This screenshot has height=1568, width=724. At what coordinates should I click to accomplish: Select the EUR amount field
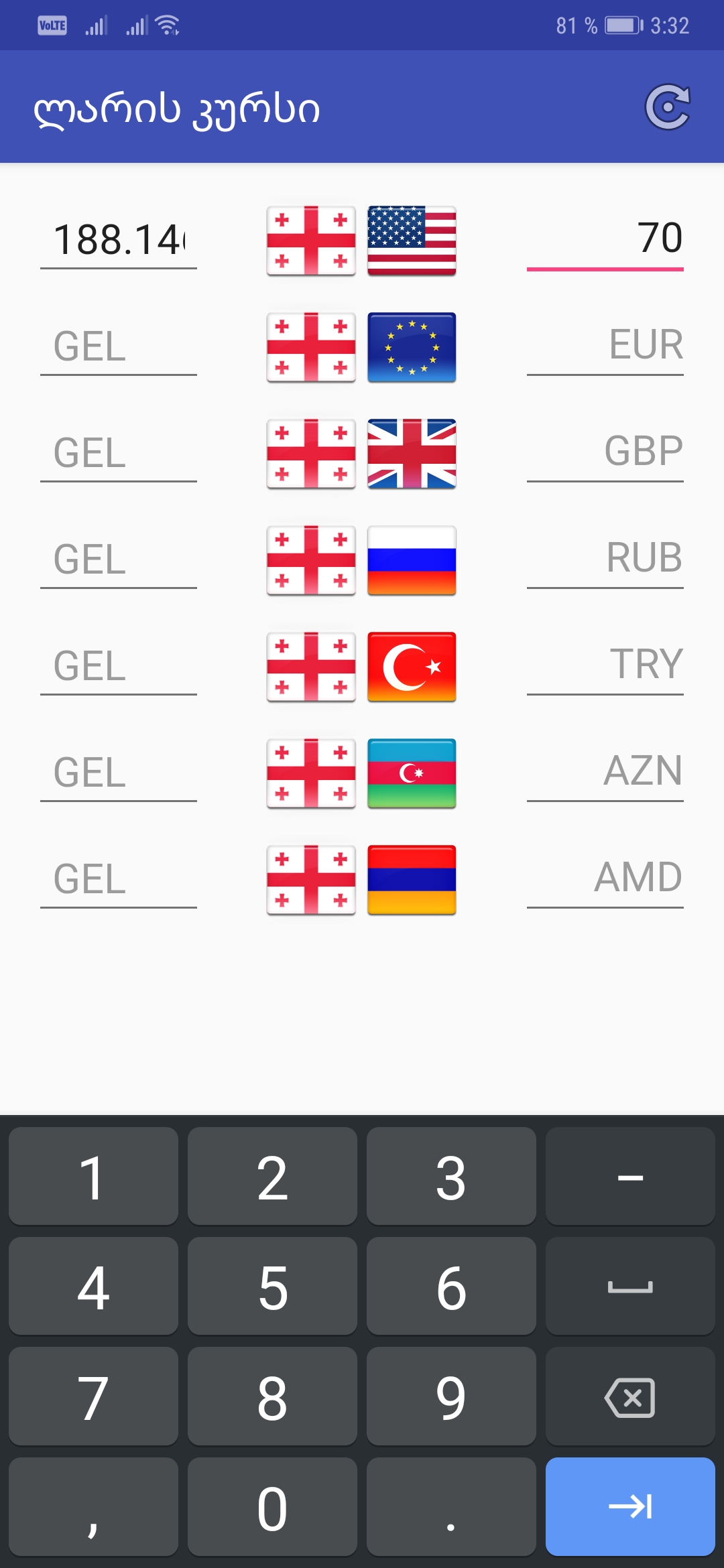click(605, 345)
